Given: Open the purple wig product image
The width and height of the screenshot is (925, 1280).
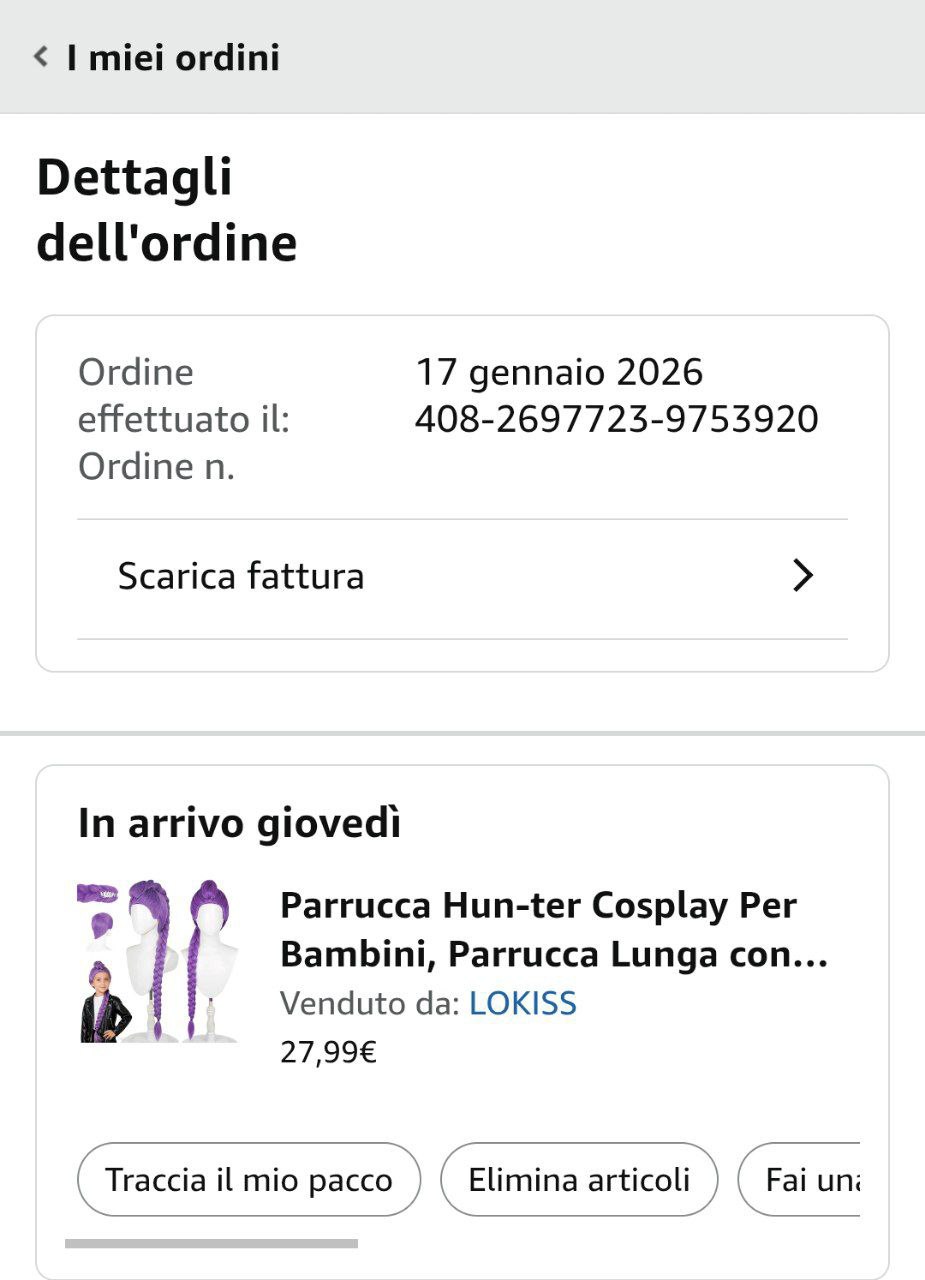Looking at the screenshot, I should (158, 961).
